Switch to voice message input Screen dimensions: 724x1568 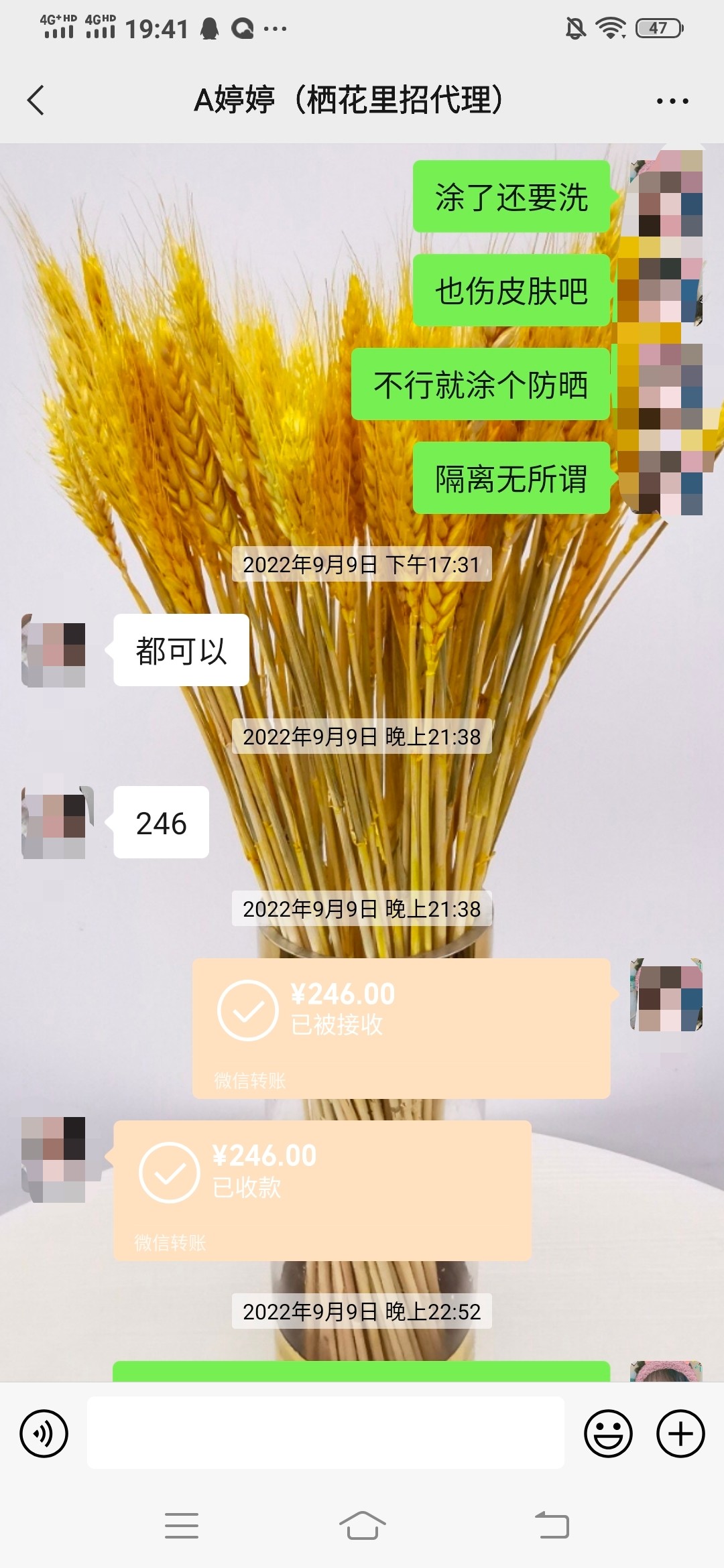[44, 1433]
